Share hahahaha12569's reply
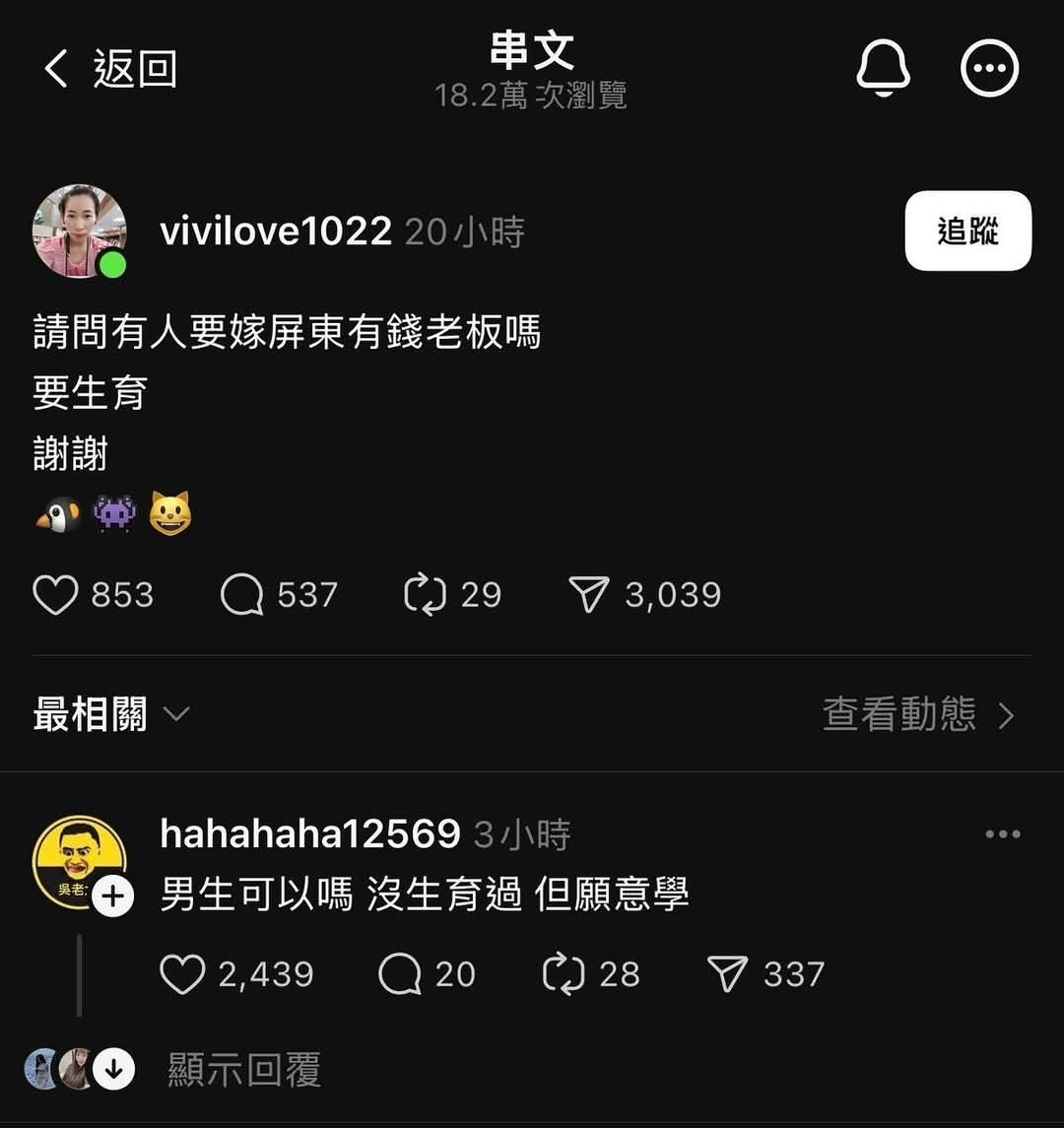This screenshot has width=1064, height=1128. [x=728, y=974]
